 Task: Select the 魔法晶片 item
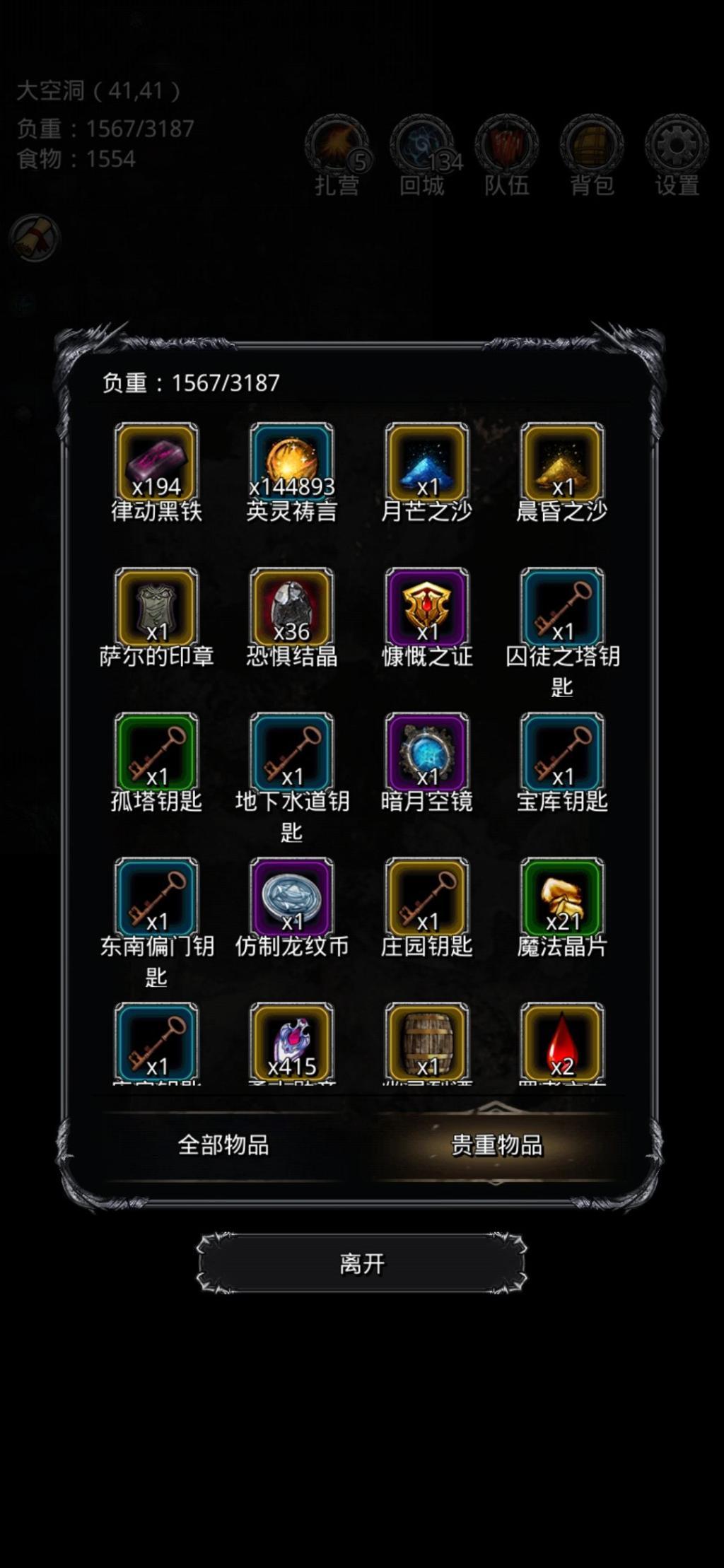(x=562, y=898)
